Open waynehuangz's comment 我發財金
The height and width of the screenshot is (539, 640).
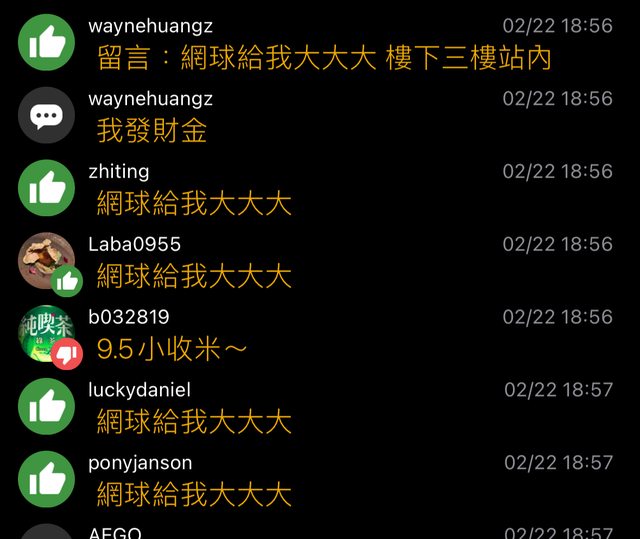152,131
